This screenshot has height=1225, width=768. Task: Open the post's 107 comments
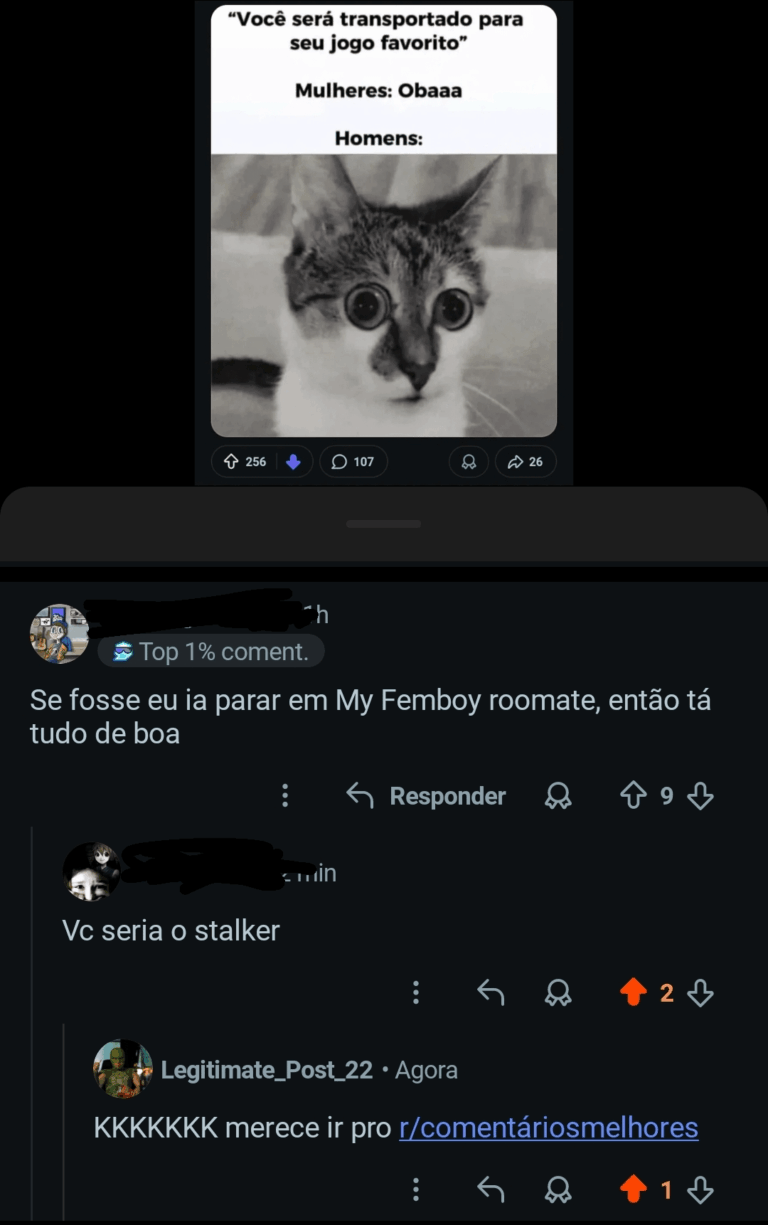click(352, 462)
